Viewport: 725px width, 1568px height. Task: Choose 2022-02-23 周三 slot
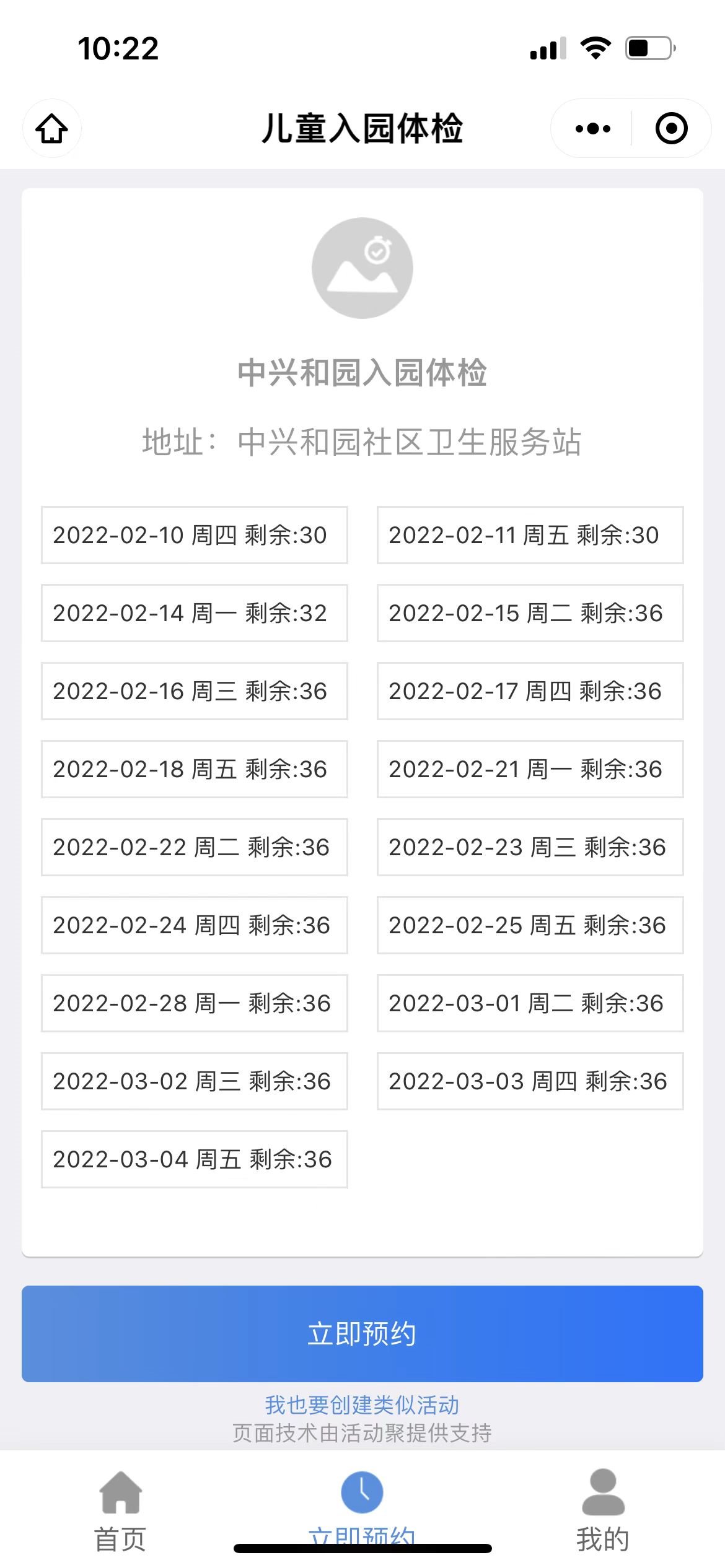530,847
